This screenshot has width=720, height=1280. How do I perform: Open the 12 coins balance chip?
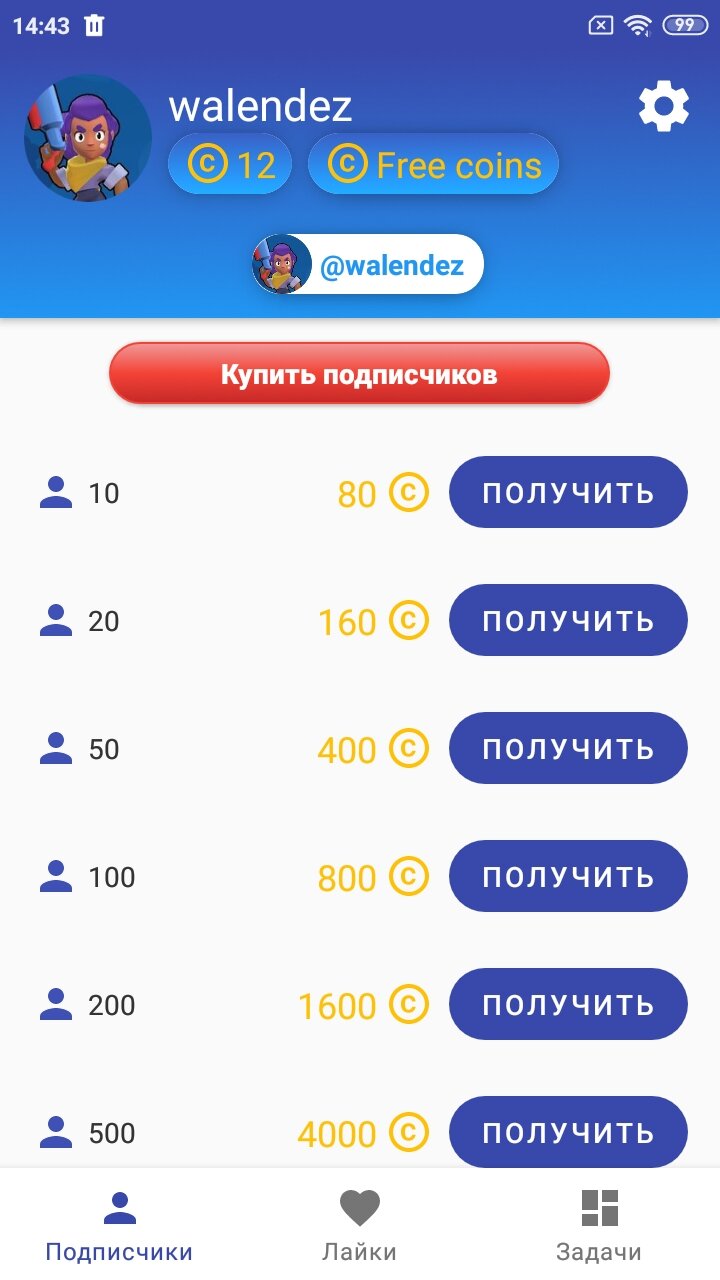[230, 165]
